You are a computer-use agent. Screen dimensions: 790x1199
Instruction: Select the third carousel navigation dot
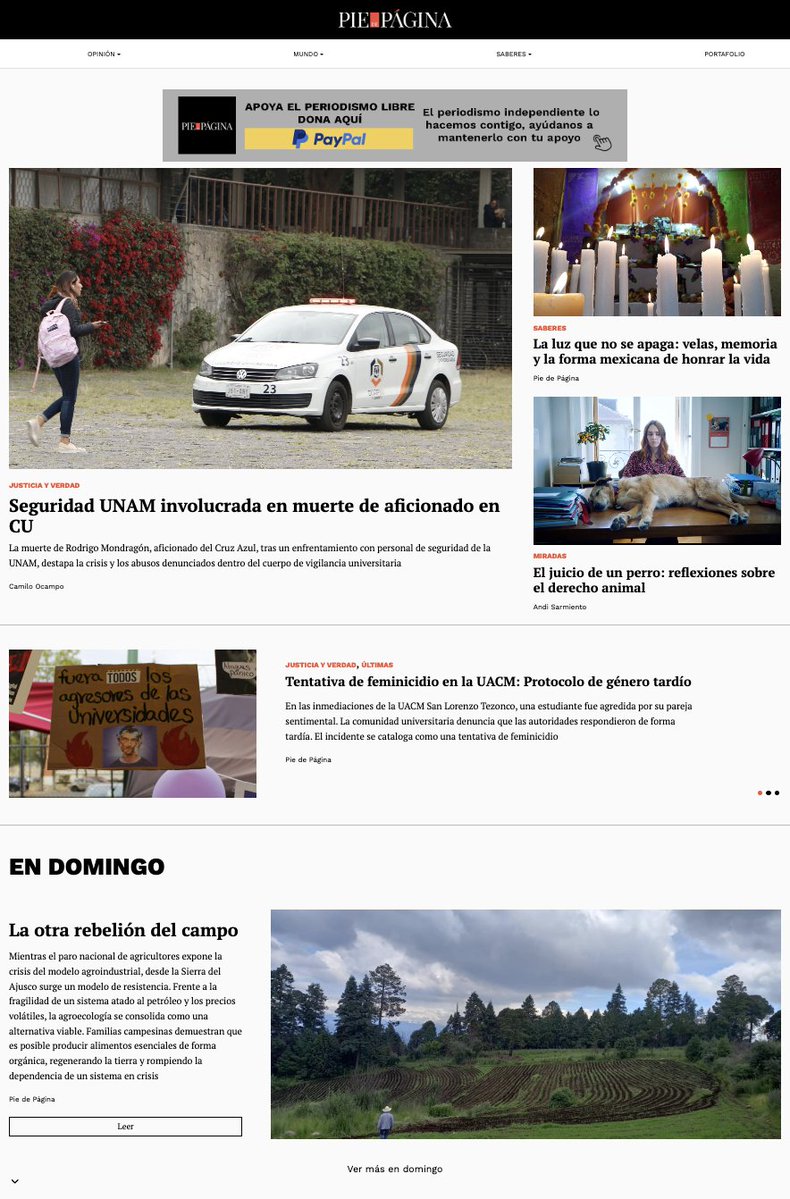pyautogui.click(x=778, y=792)
